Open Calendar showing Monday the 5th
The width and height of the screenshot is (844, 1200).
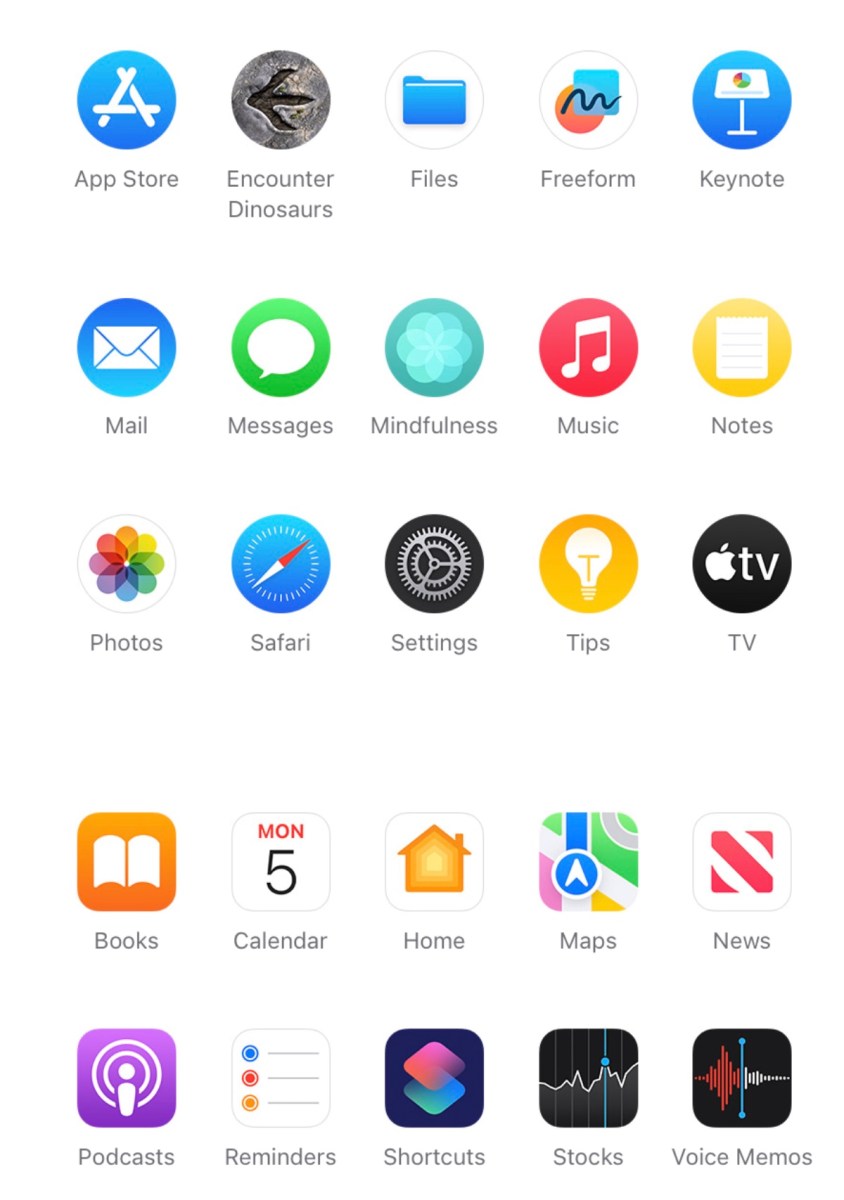(x=280, y=862)
